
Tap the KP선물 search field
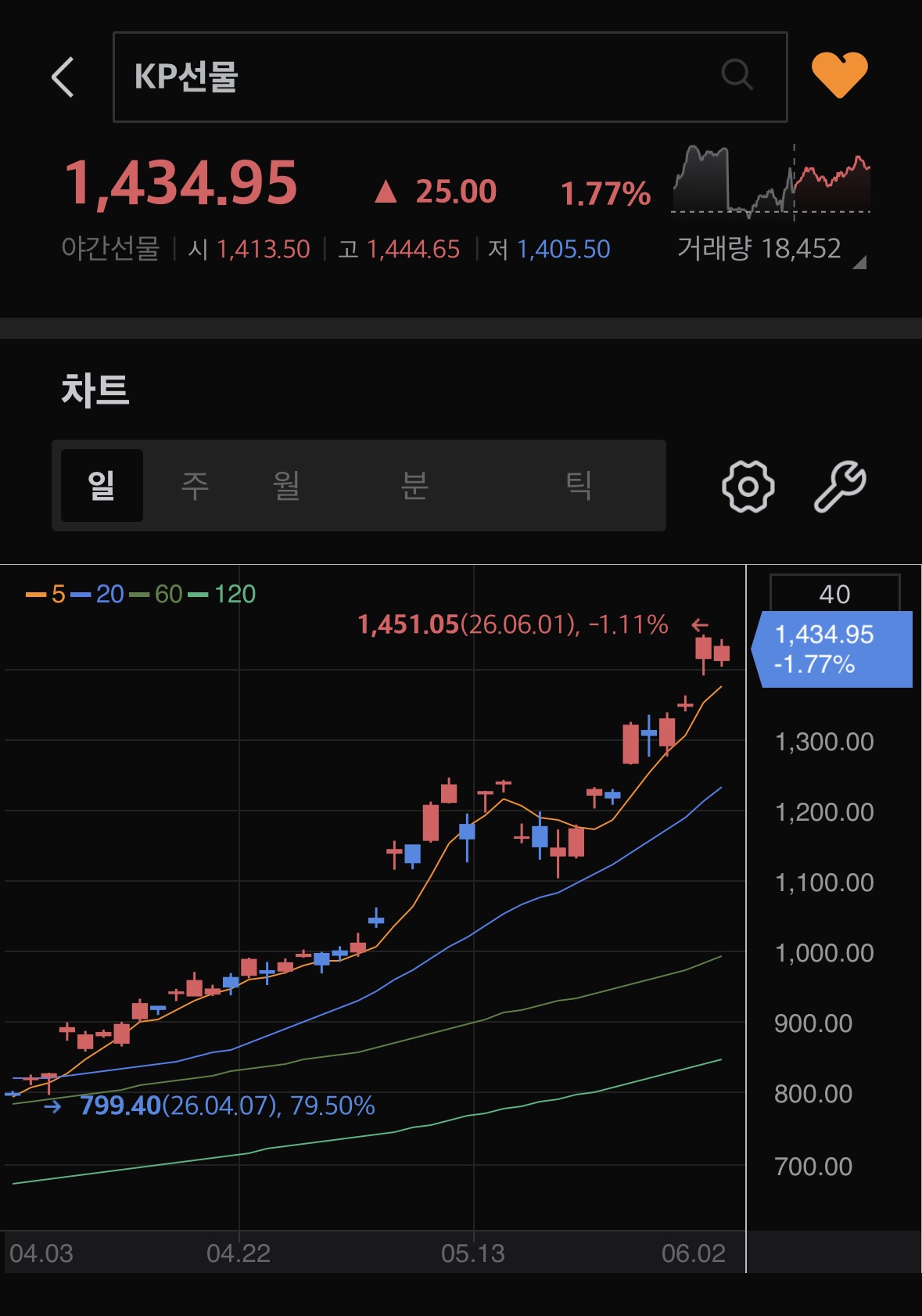point(450,77)
